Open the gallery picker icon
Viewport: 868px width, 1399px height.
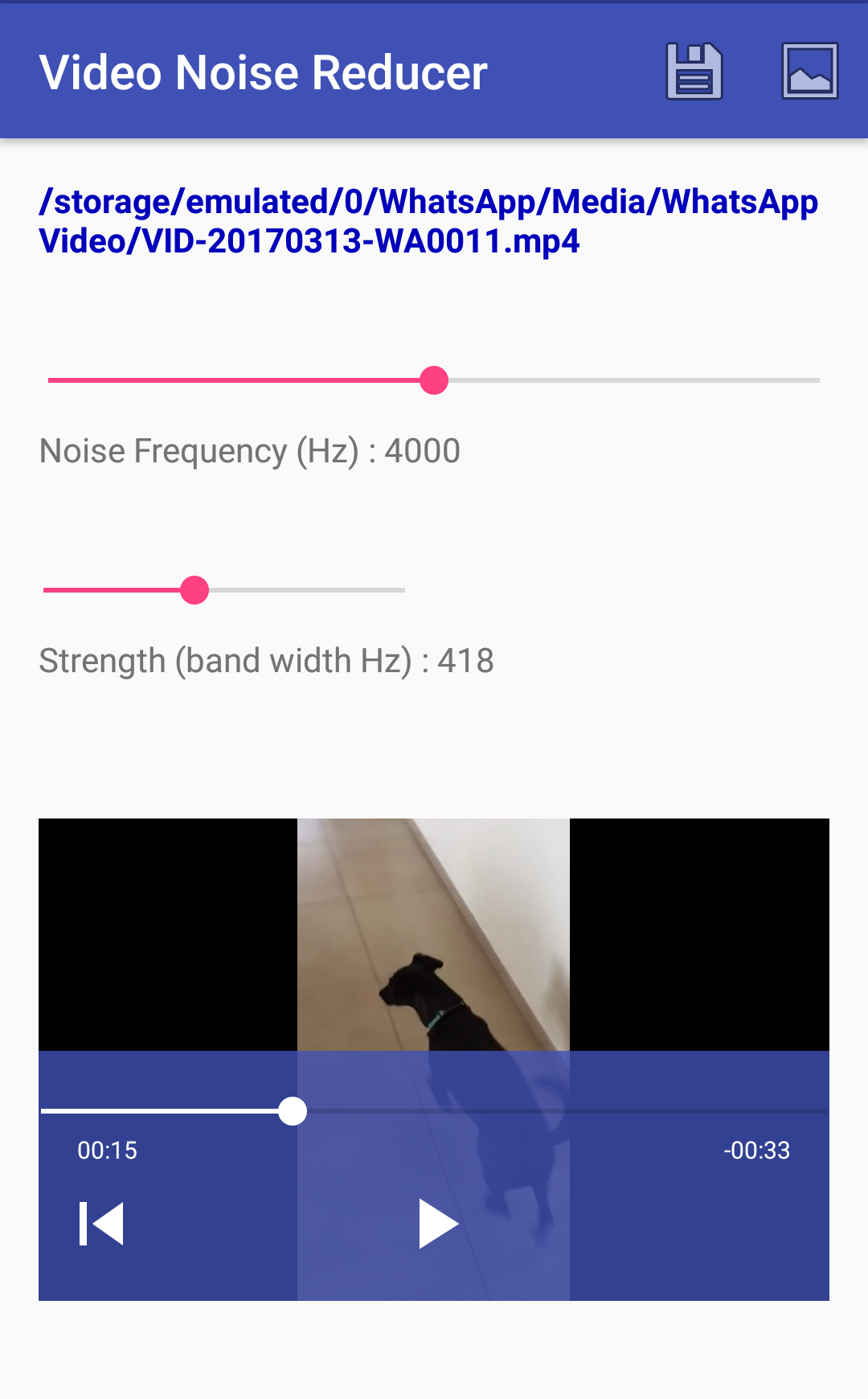coord(809,72)
